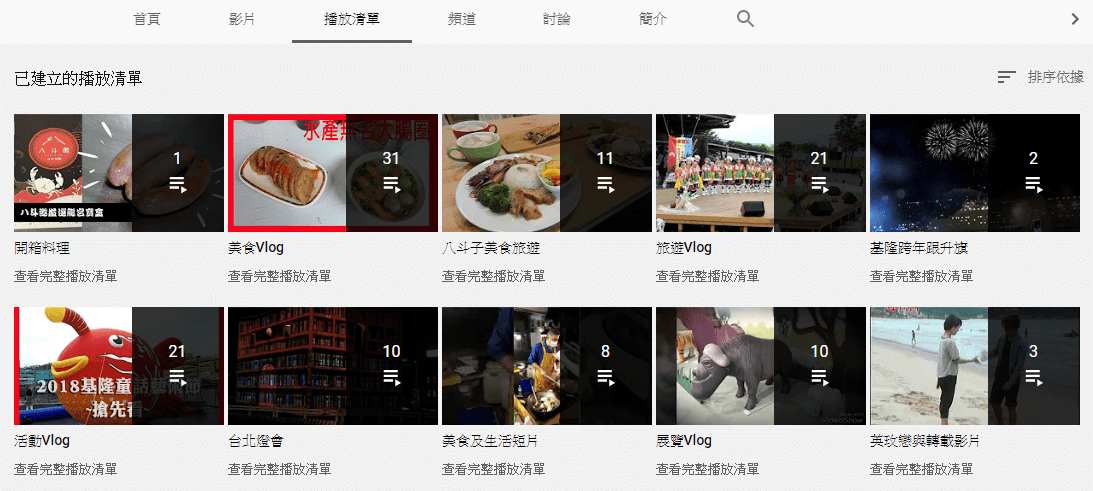Open the 美食及生活短片 playlist thumbnail
This screenshot has width=1093, height=491.
tap(547, 366)
